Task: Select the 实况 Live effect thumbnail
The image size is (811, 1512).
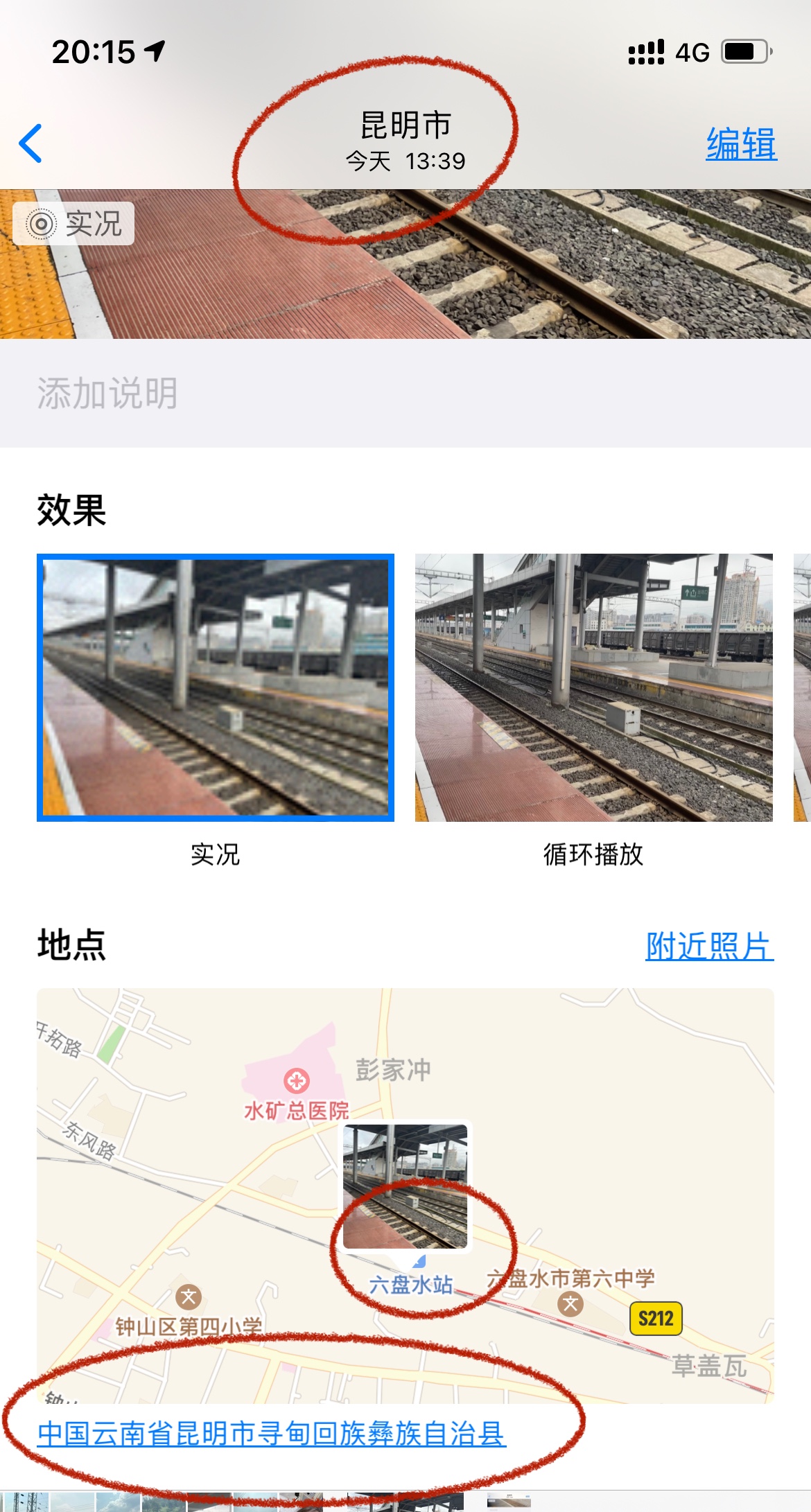Action: click(x=216, y=687)
